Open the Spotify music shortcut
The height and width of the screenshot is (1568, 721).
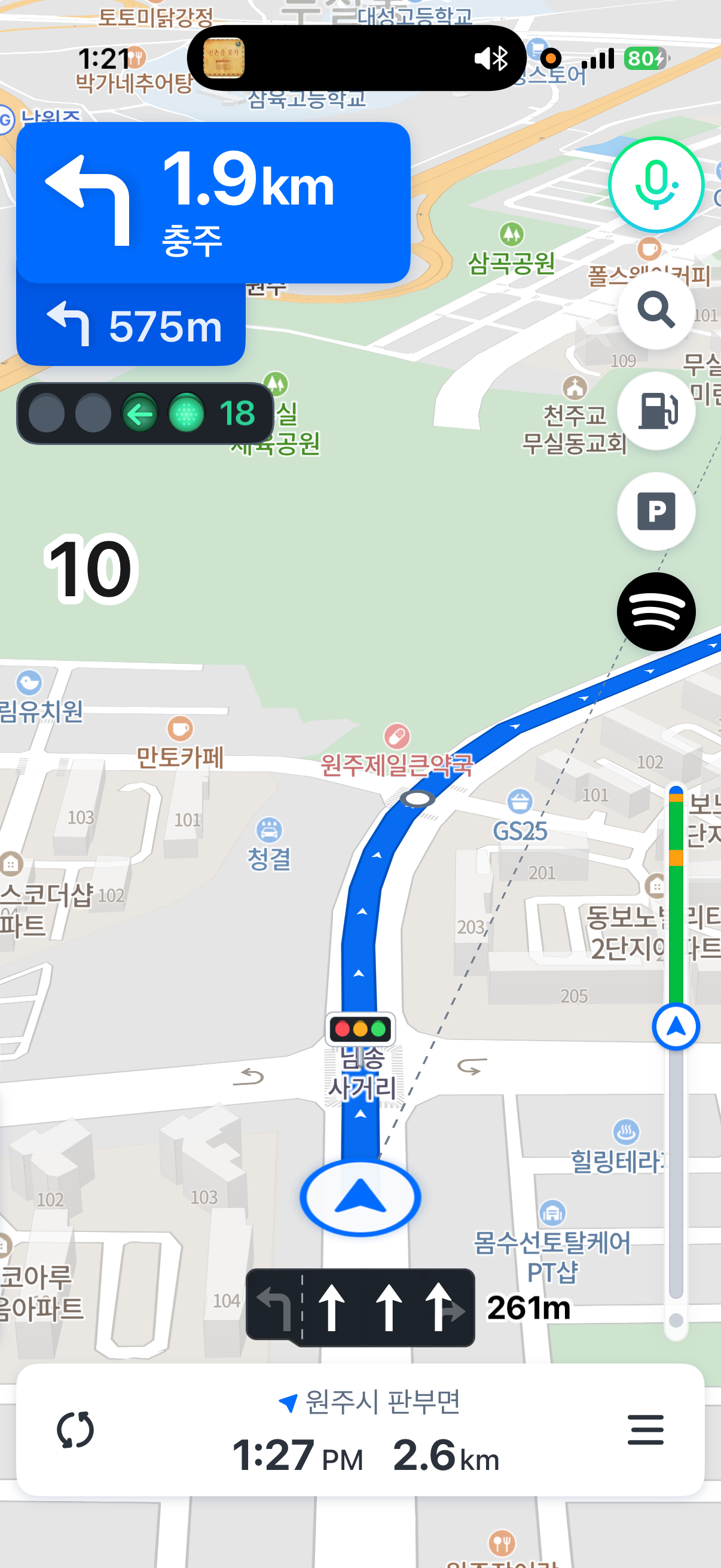(x=655, y=612)
